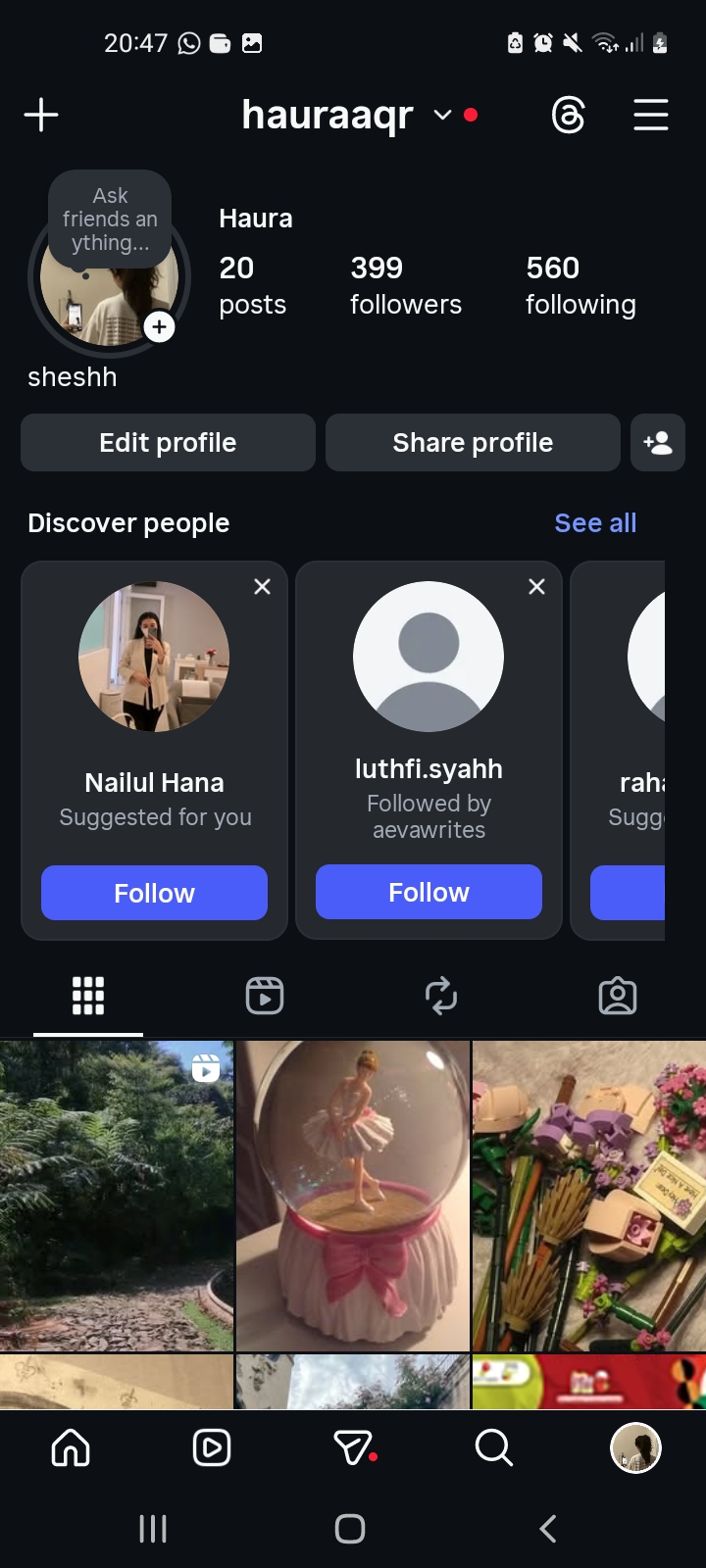This screenshot has height=1568, width=706.
Task: Open the Threads icon
Action: click(x=569, y=115)
